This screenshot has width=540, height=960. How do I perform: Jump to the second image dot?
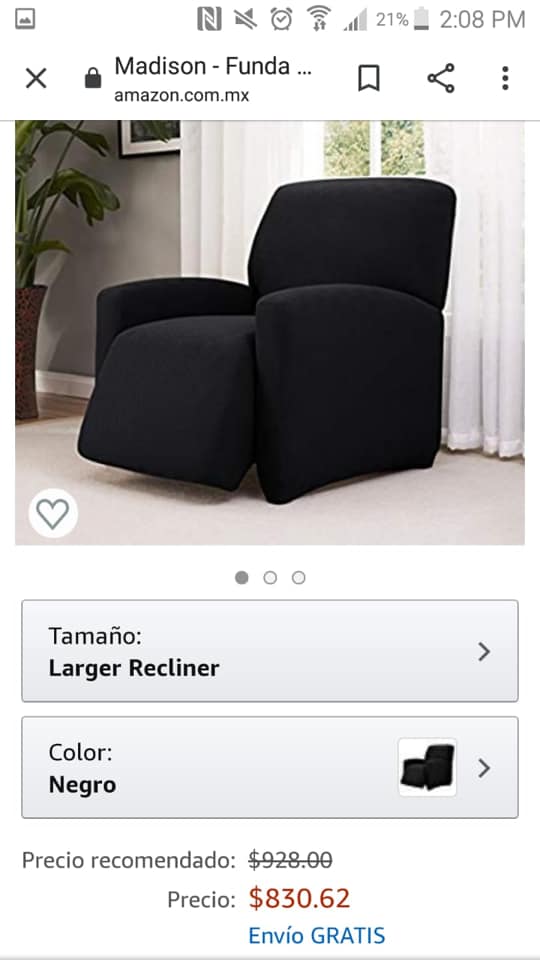point(270,578)
